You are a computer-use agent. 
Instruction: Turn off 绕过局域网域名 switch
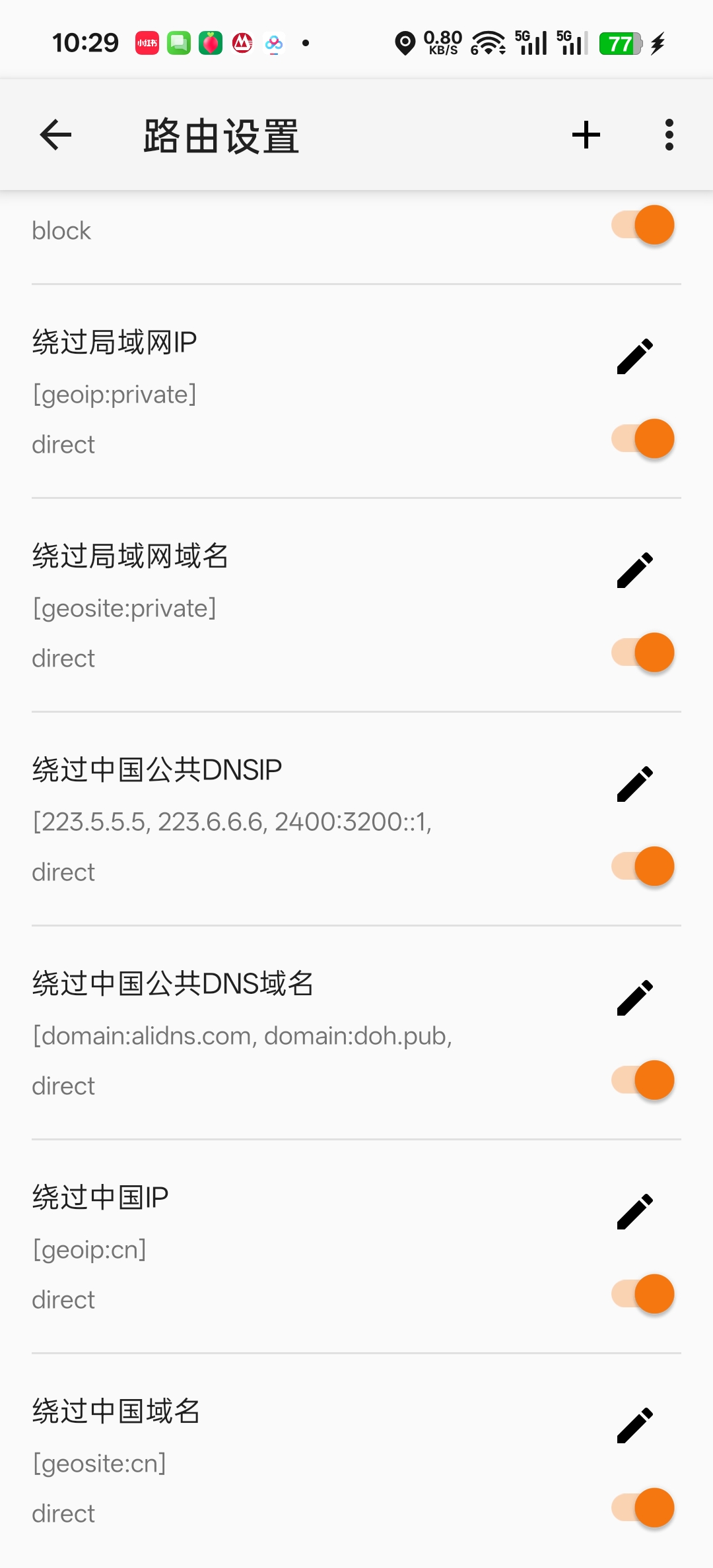click(x=643, y=653)
